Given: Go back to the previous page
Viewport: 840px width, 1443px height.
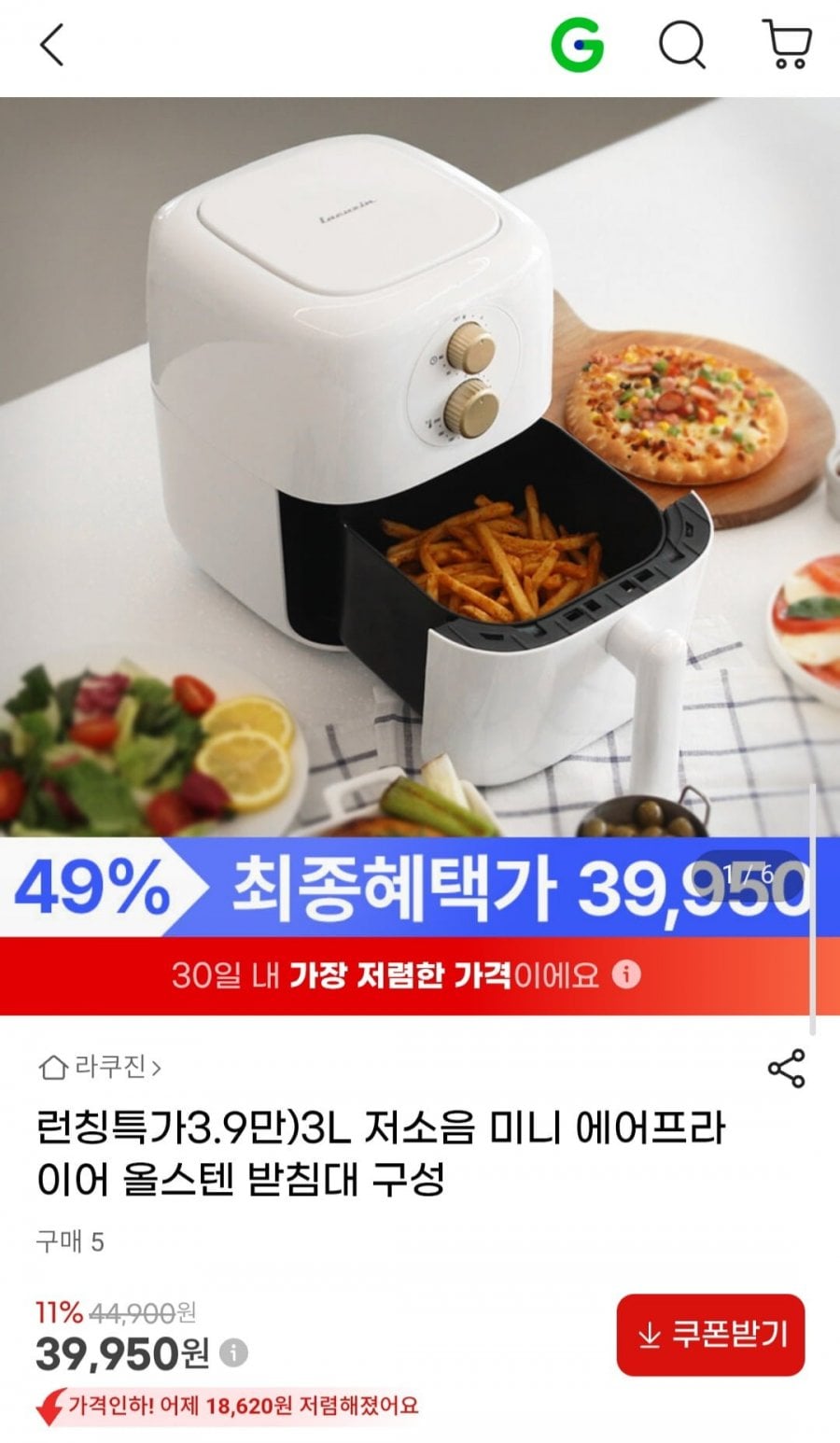Looking at the screenshot, I should click(52, 45).
